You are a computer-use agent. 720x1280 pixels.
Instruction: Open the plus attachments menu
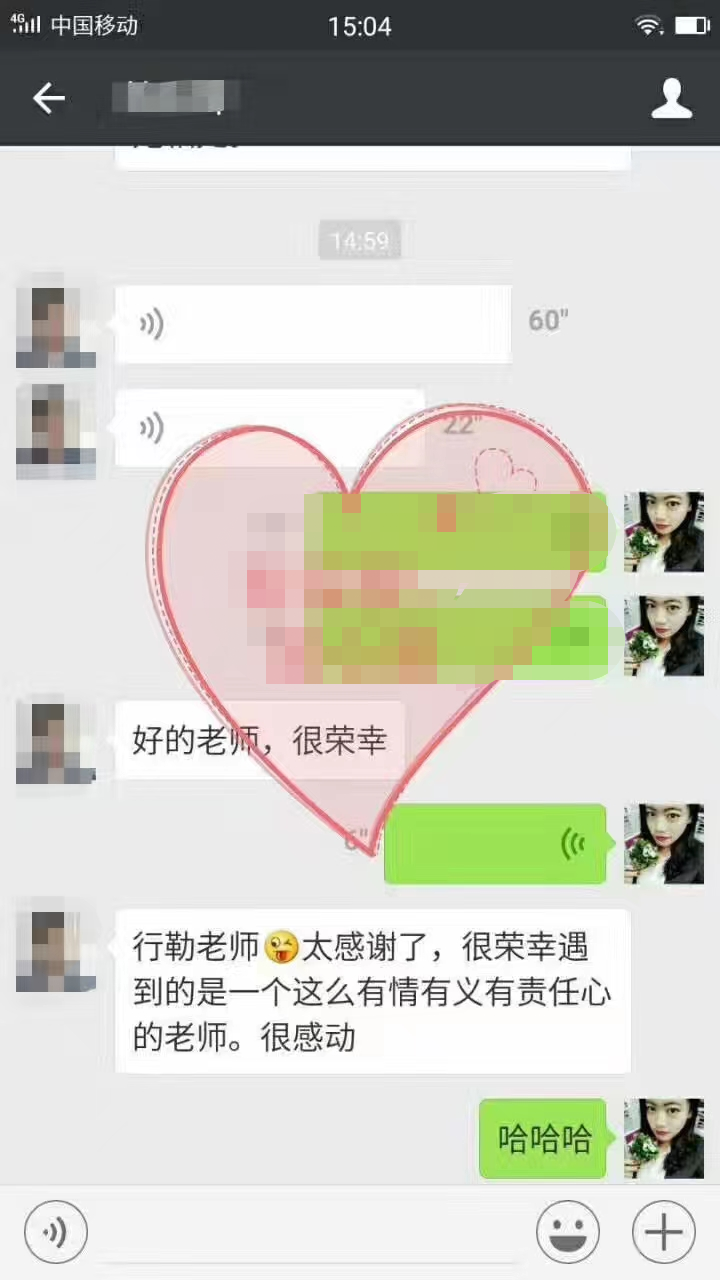coord(663,1231)
